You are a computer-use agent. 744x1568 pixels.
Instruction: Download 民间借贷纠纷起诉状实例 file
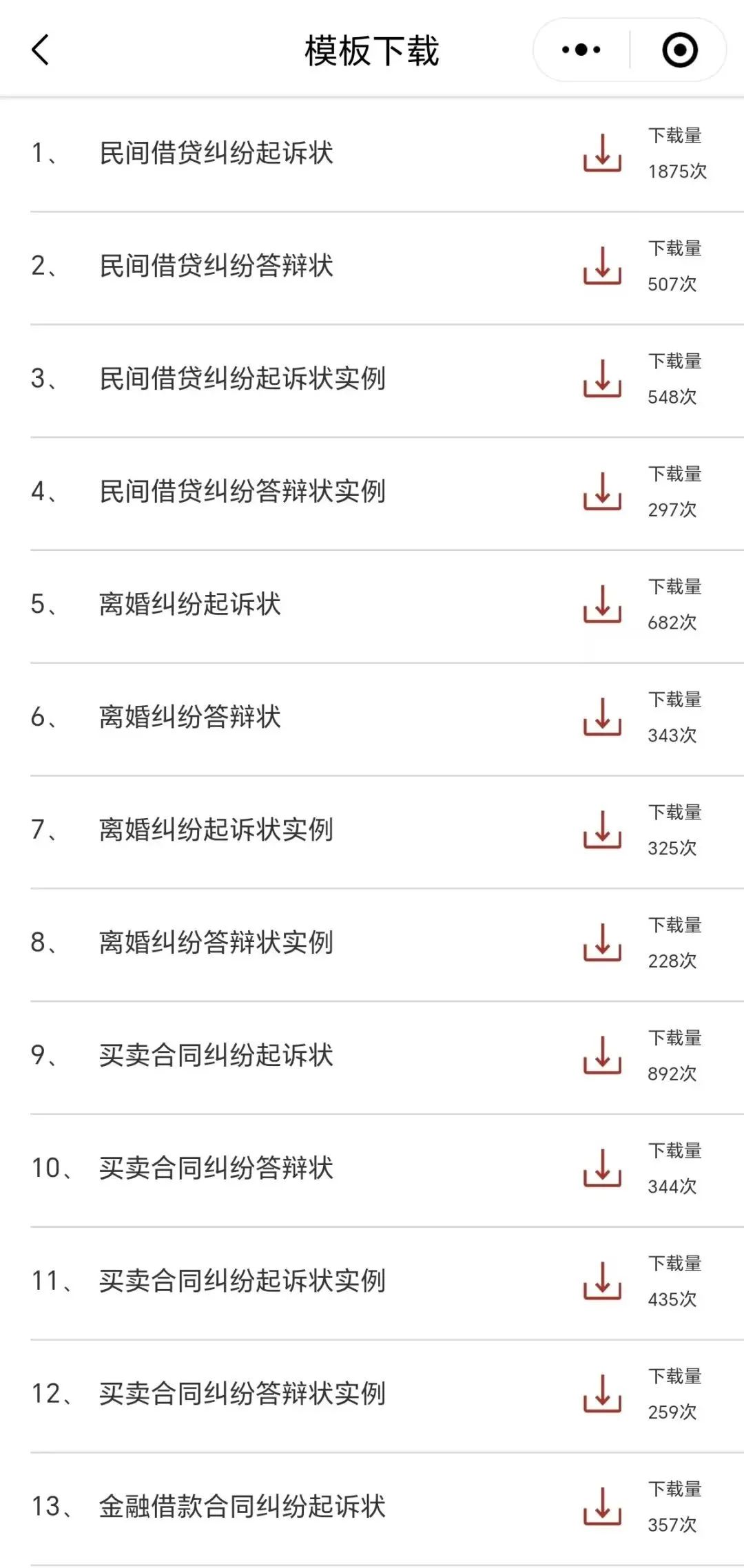tap(602, 379)
